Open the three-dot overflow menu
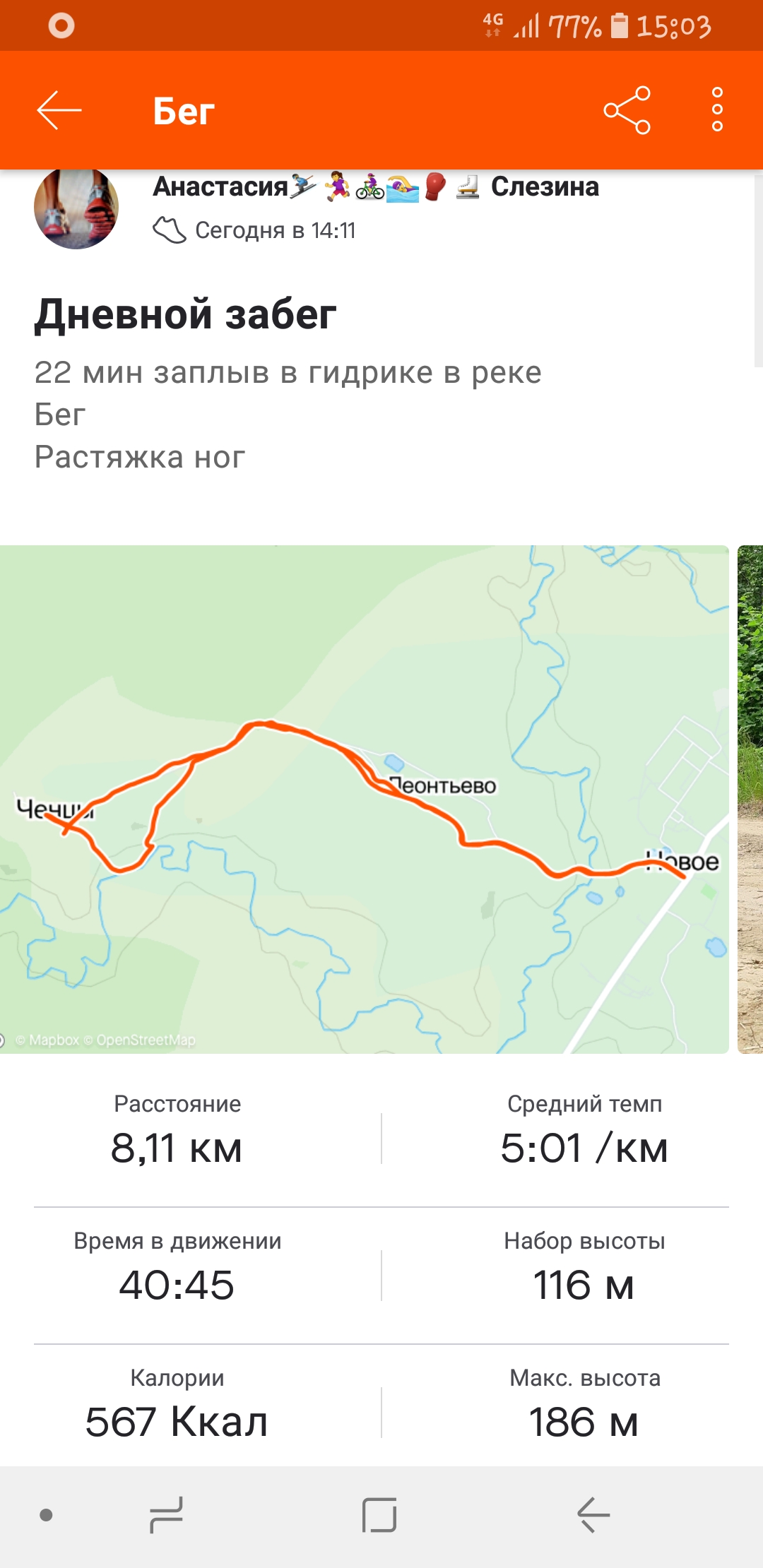The width and height of the screenshot is (763, 1568). pyautogui.click(x=717, y=110)
